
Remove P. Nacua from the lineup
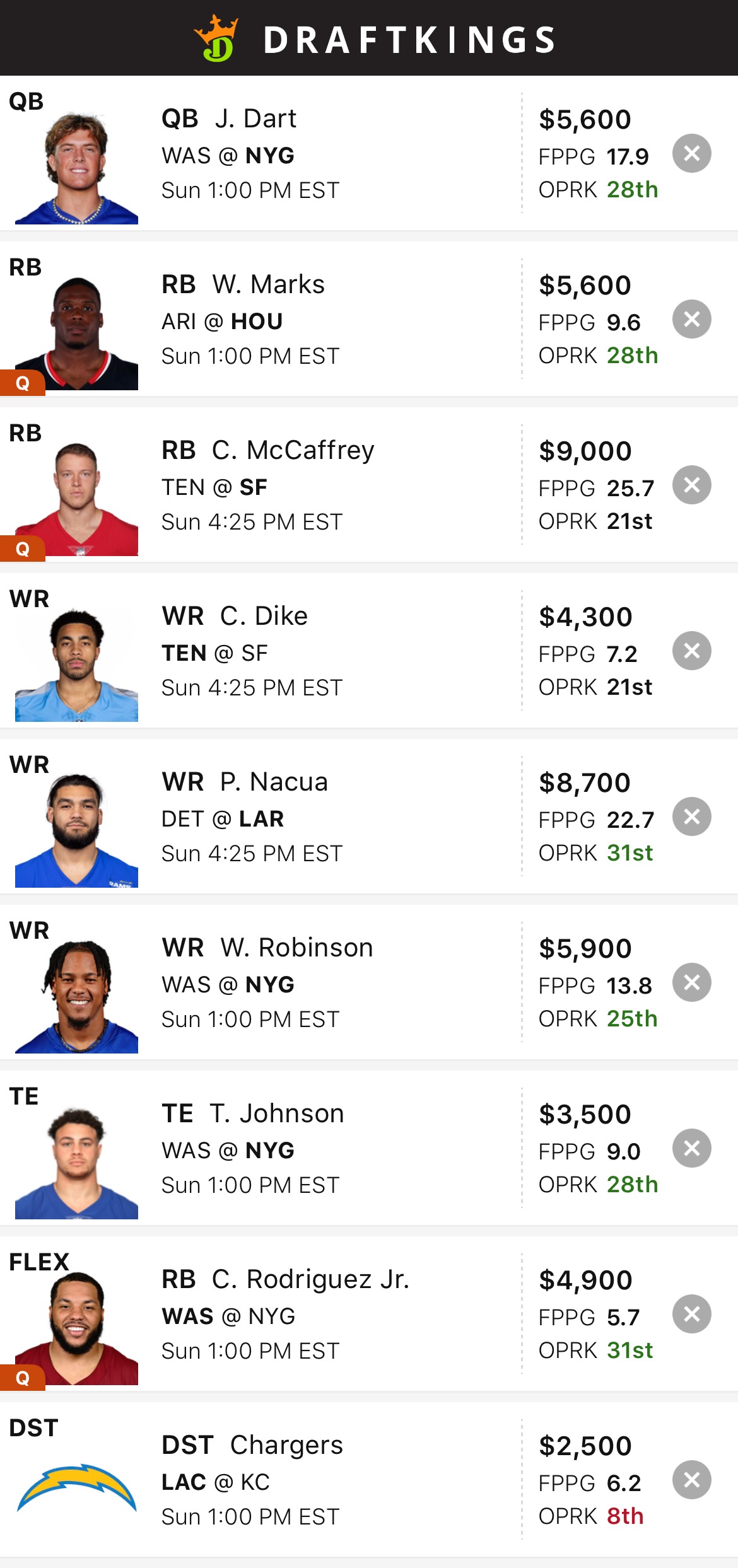pyautogui.click(x=691, y=816)
